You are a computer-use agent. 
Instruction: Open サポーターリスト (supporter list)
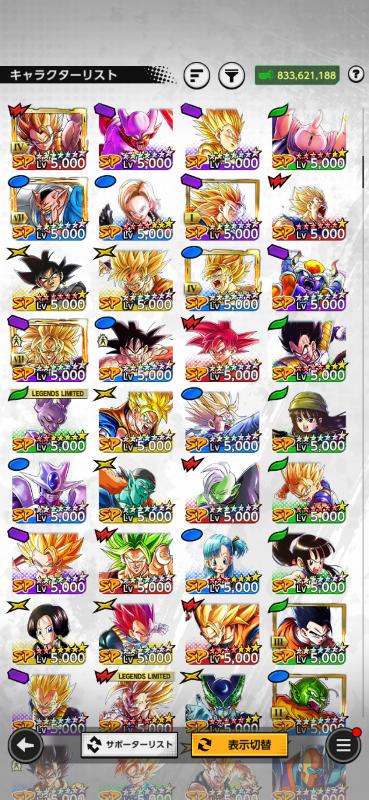coord(130,745)
